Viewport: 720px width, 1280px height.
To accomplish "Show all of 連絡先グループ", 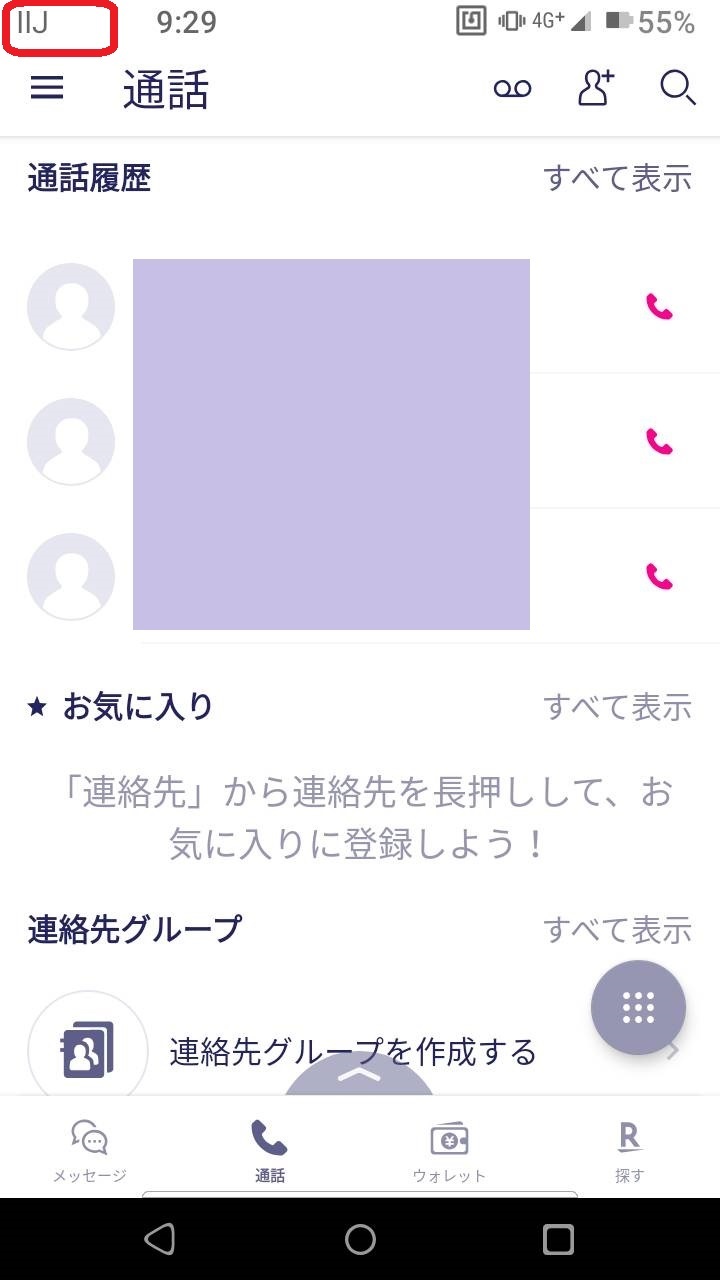I will pyautogui.click(x=617, y=929).
